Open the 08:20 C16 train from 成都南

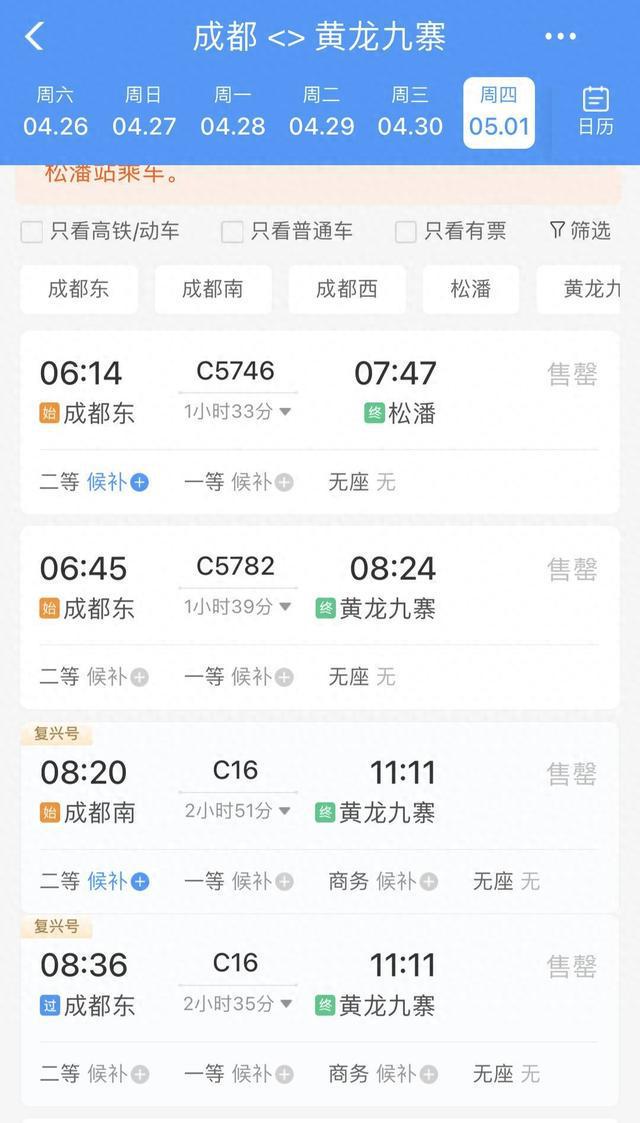click(x=320, y=817)
